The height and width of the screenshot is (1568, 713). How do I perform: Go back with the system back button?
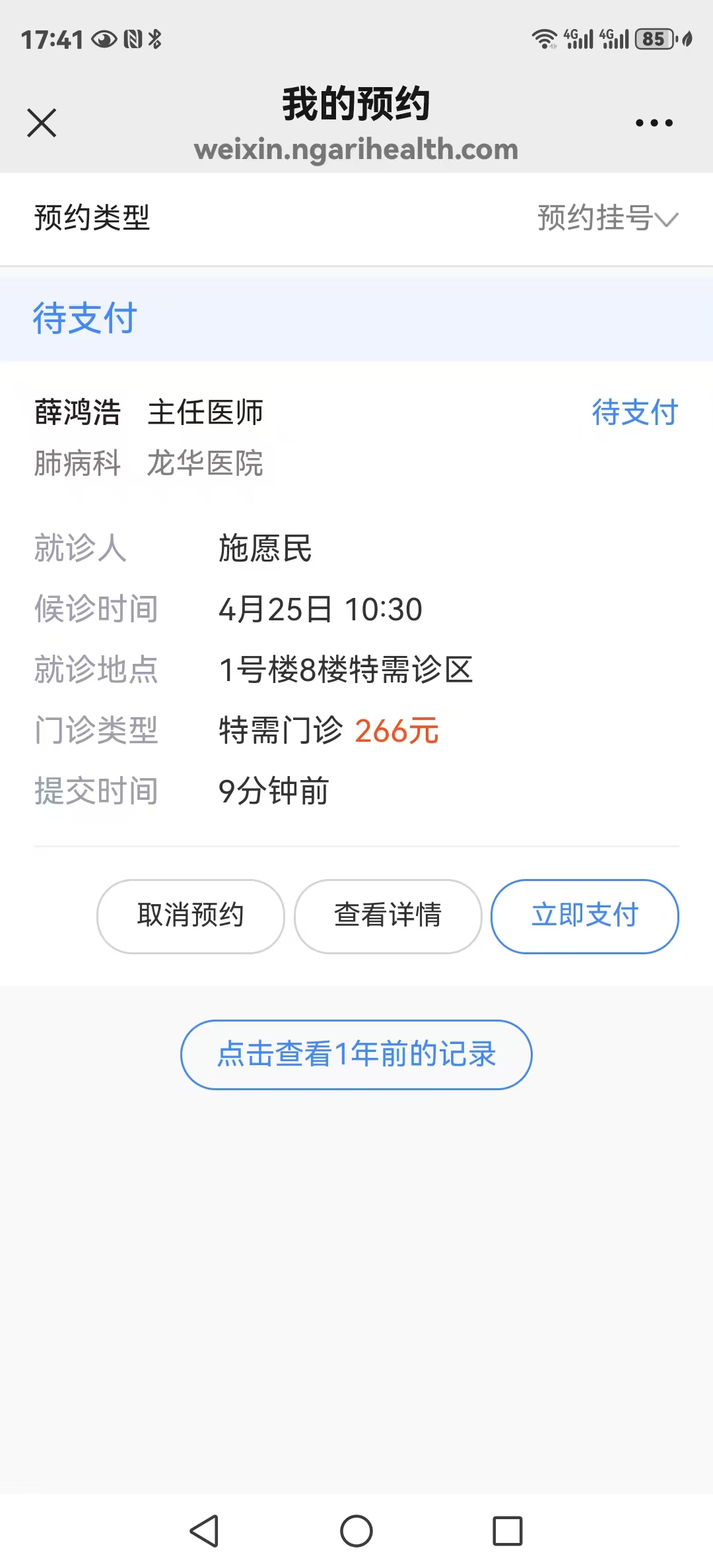point(205,1530)
